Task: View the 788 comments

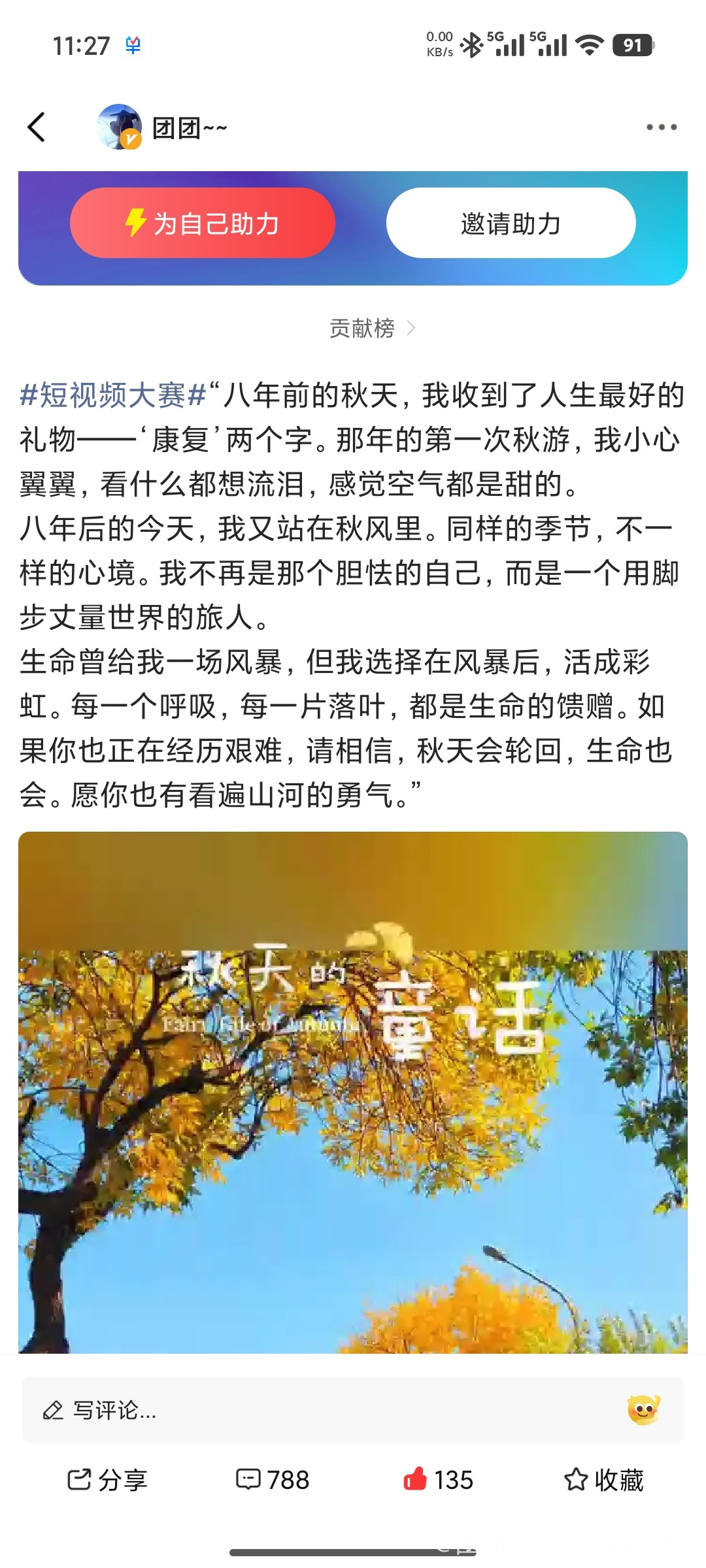Action: point(273,1480)
